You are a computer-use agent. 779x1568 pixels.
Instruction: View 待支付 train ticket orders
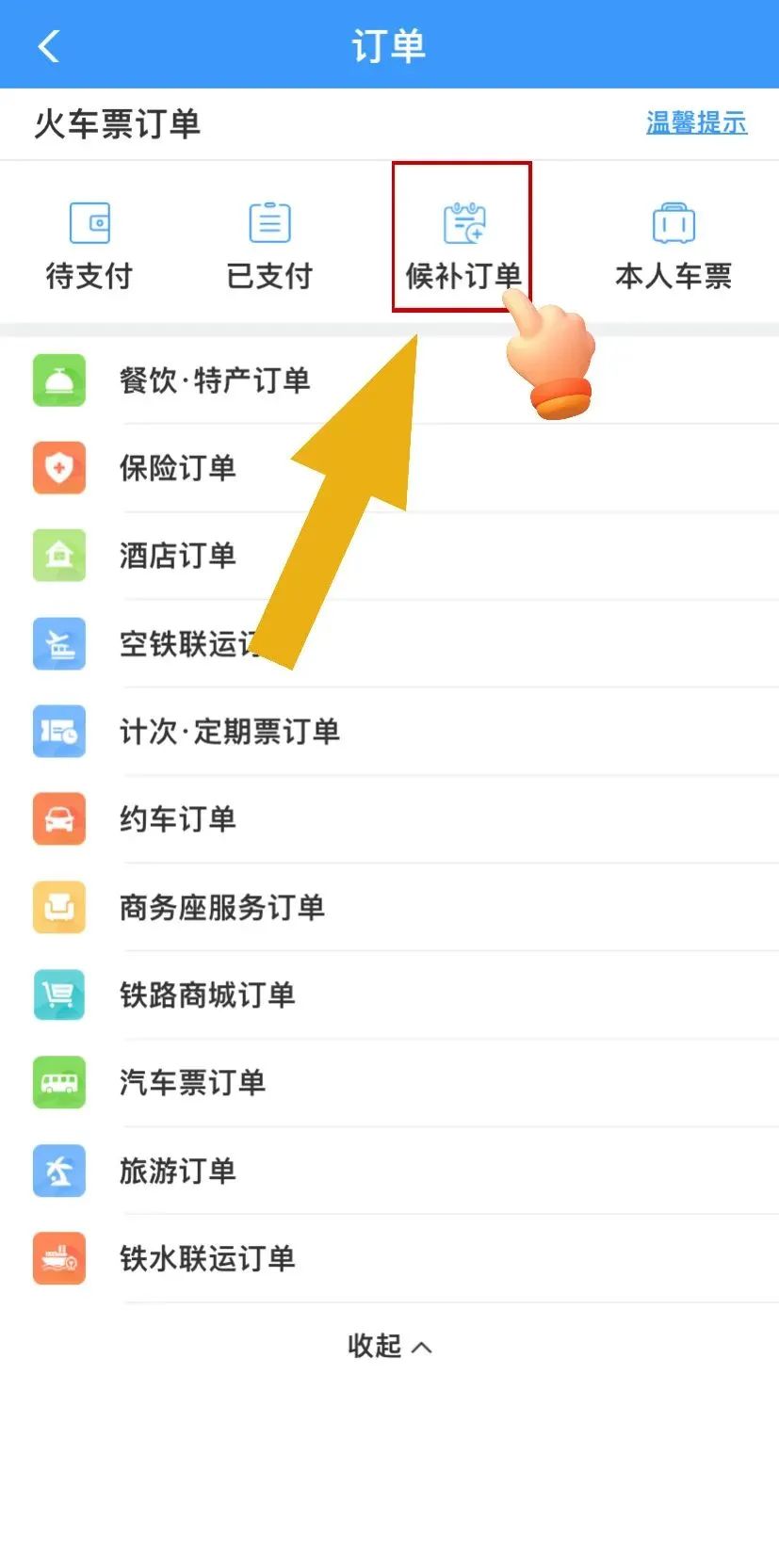coord(89,245)
